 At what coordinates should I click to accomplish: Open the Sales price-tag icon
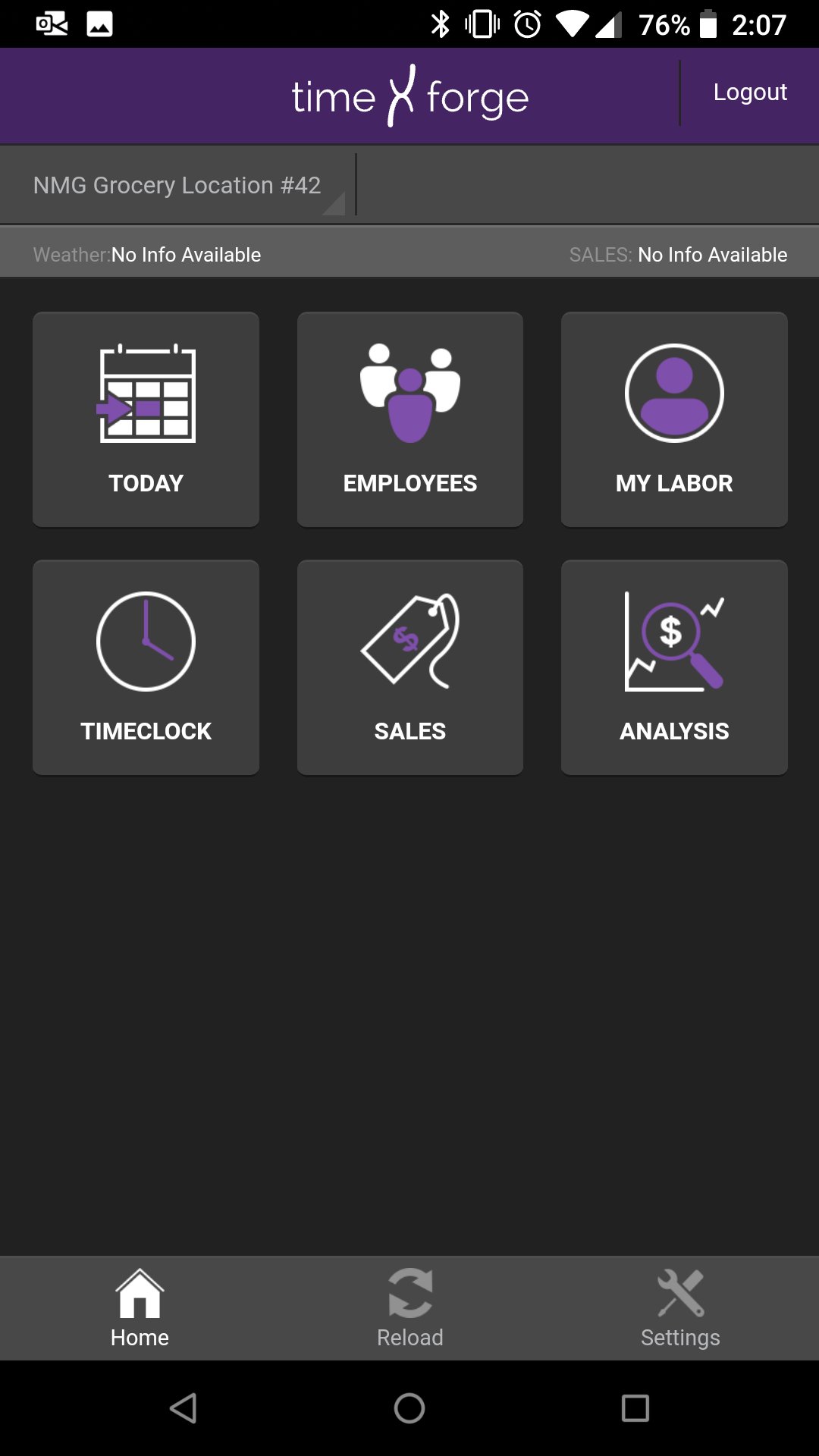coord(409,641)
